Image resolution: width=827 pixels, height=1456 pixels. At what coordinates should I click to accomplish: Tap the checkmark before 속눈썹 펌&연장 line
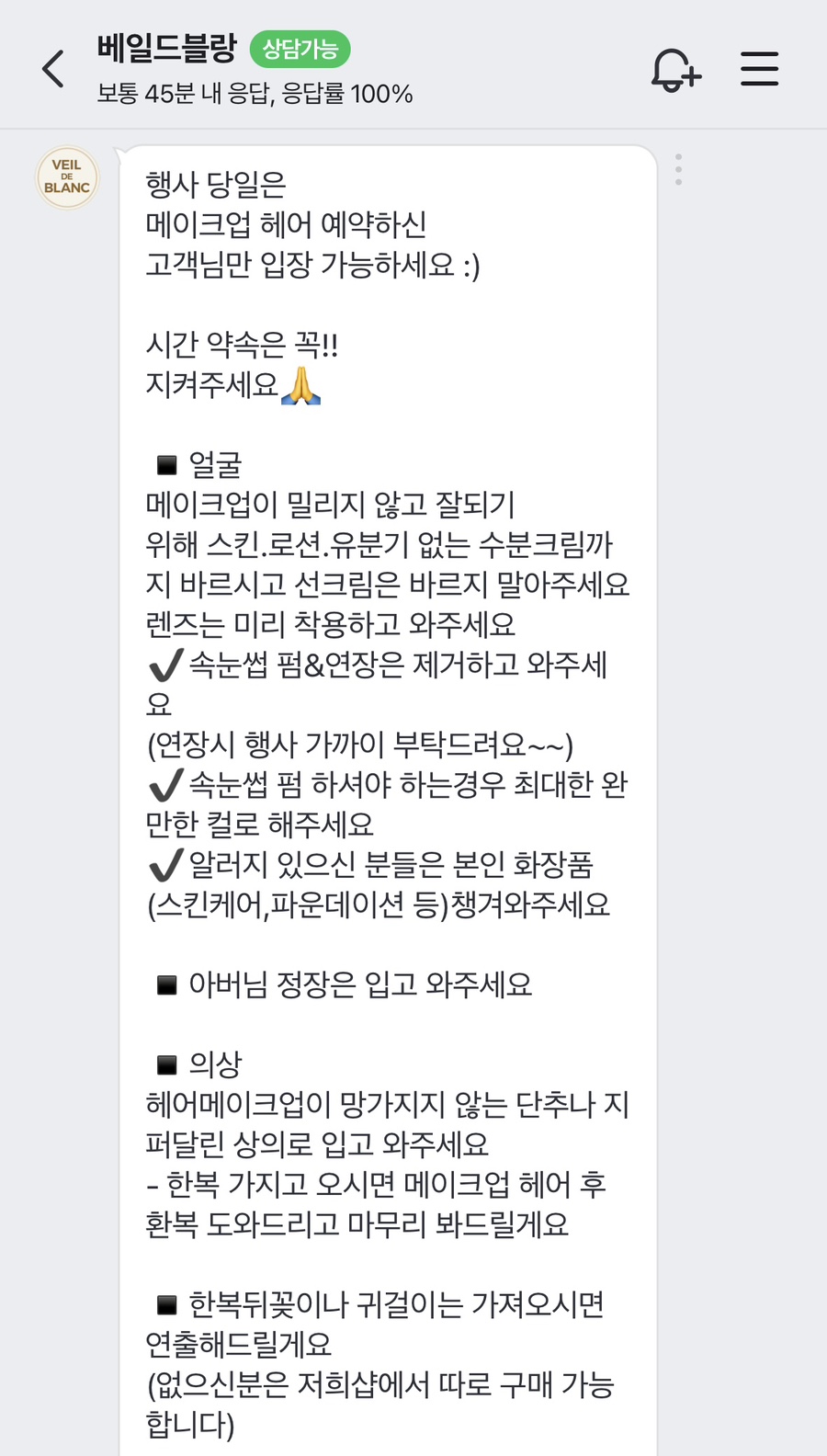(x=162, y=665)
